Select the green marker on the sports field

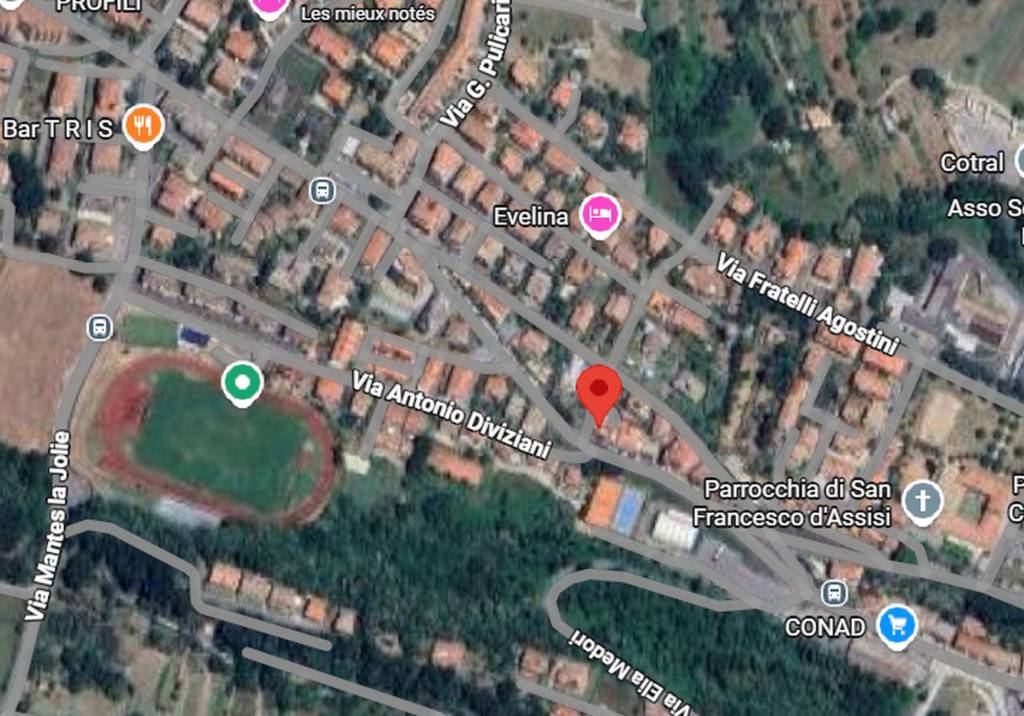pyautogui.click(x=241, y=382)
